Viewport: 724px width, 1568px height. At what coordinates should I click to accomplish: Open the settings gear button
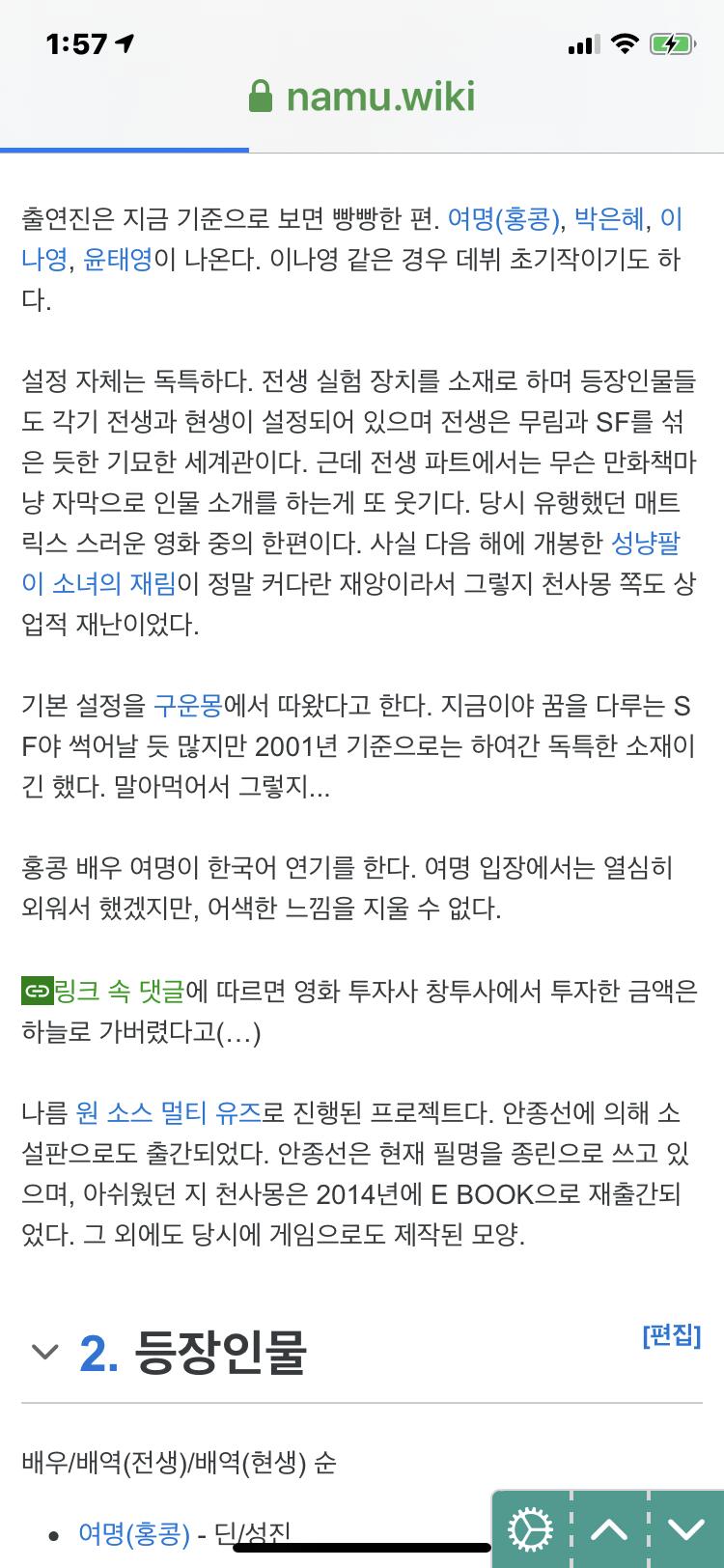531,1530
